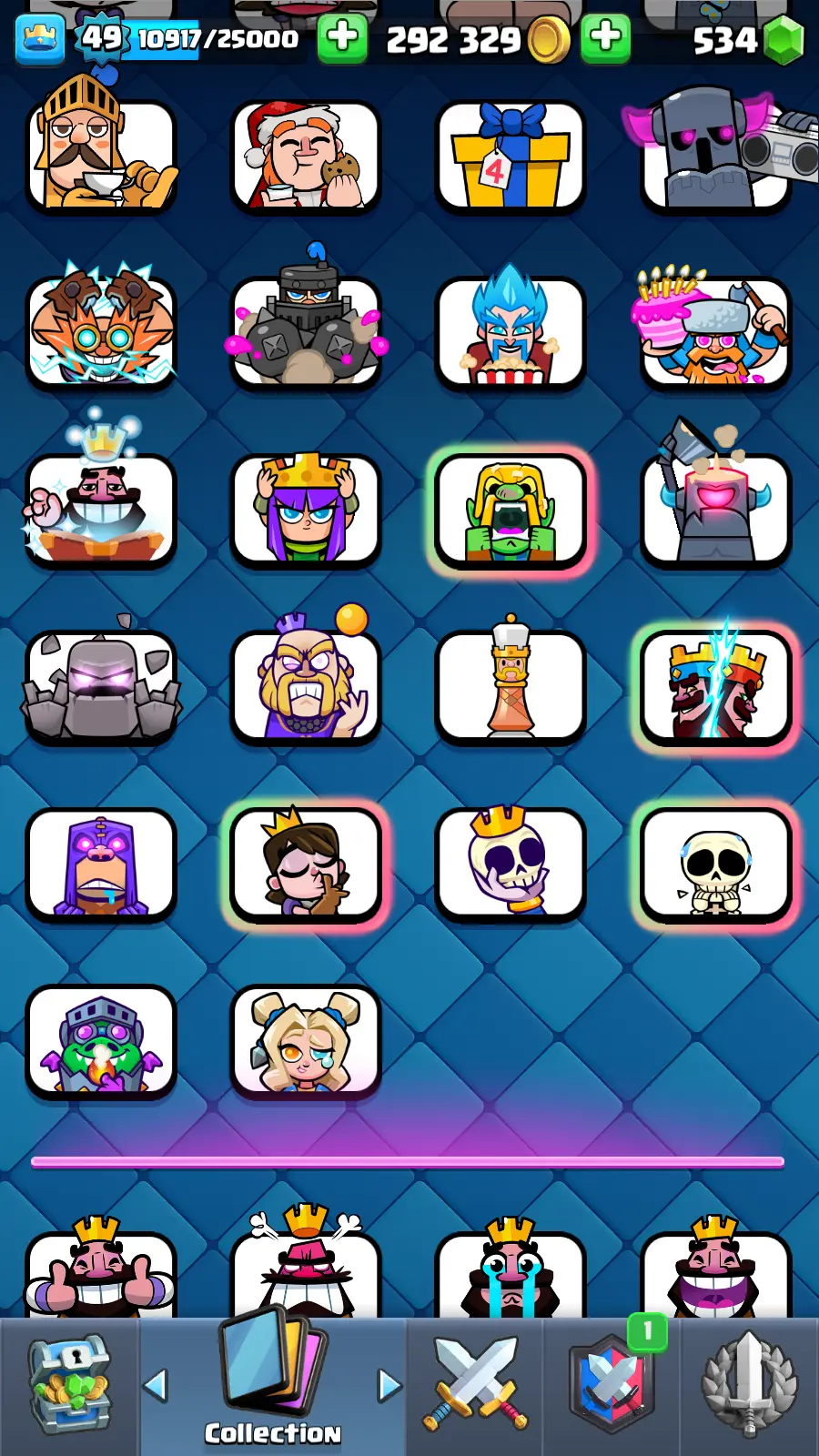Select the crying blonde girl emote
This screenshot has height=1456, width=819.
(x=306, y=1042)
